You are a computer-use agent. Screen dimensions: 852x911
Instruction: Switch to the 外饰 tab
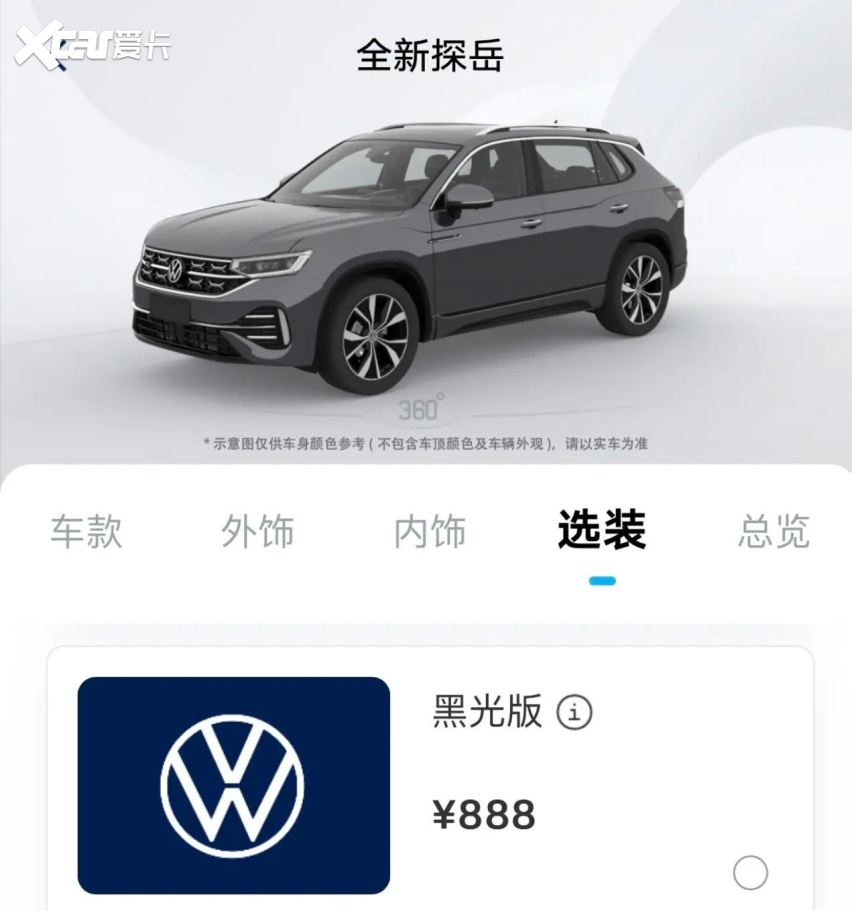tap(258, 531)
